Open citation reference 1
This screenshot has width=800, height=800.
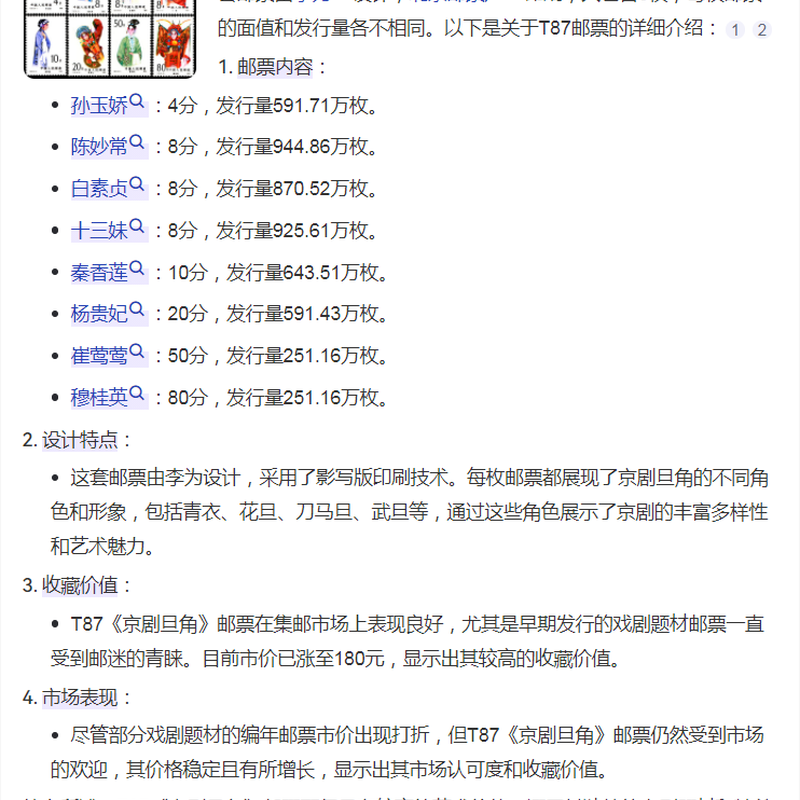735,30
